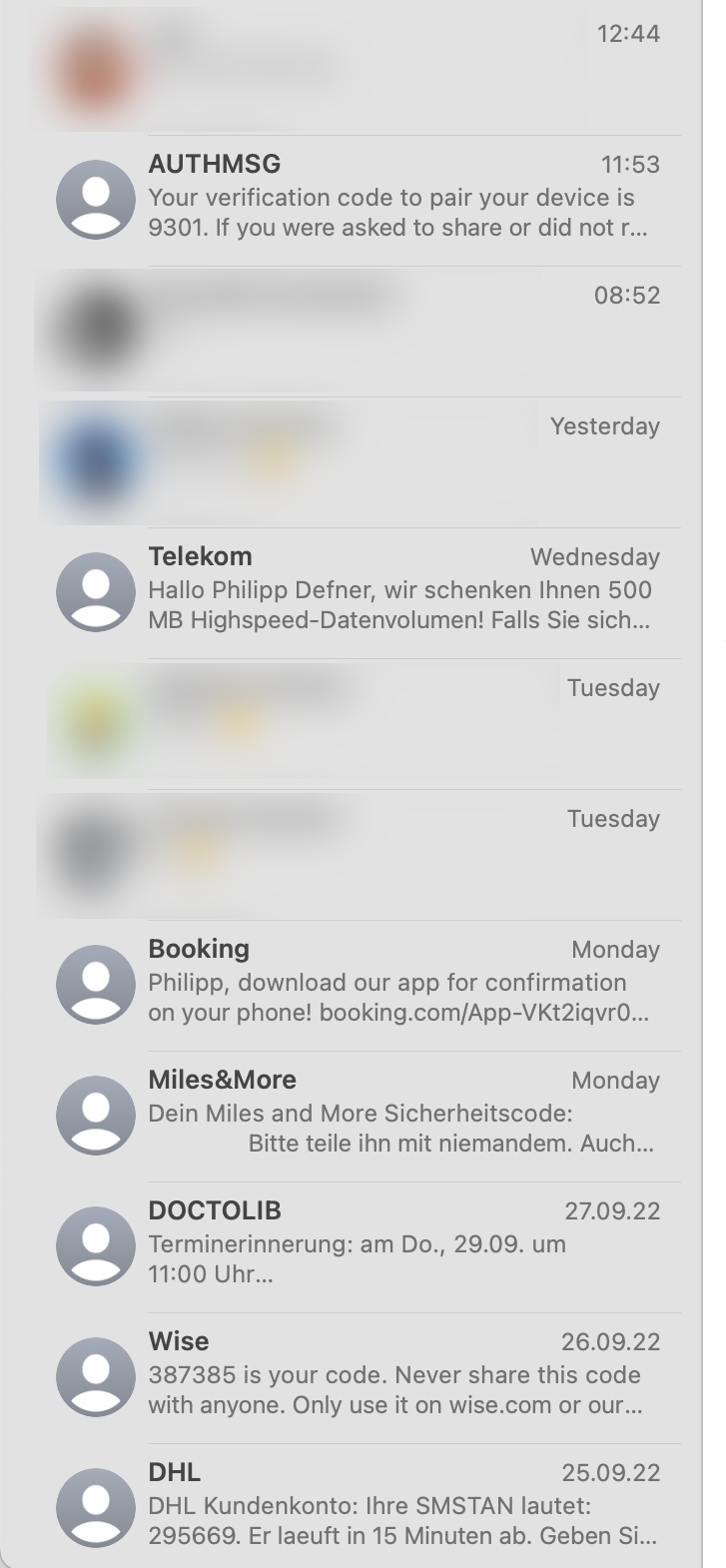This screenshot has width=726, height=1568.
Task: Select the Miles&More message thread
Action: pyautogui.click(x=399, y=1117)
